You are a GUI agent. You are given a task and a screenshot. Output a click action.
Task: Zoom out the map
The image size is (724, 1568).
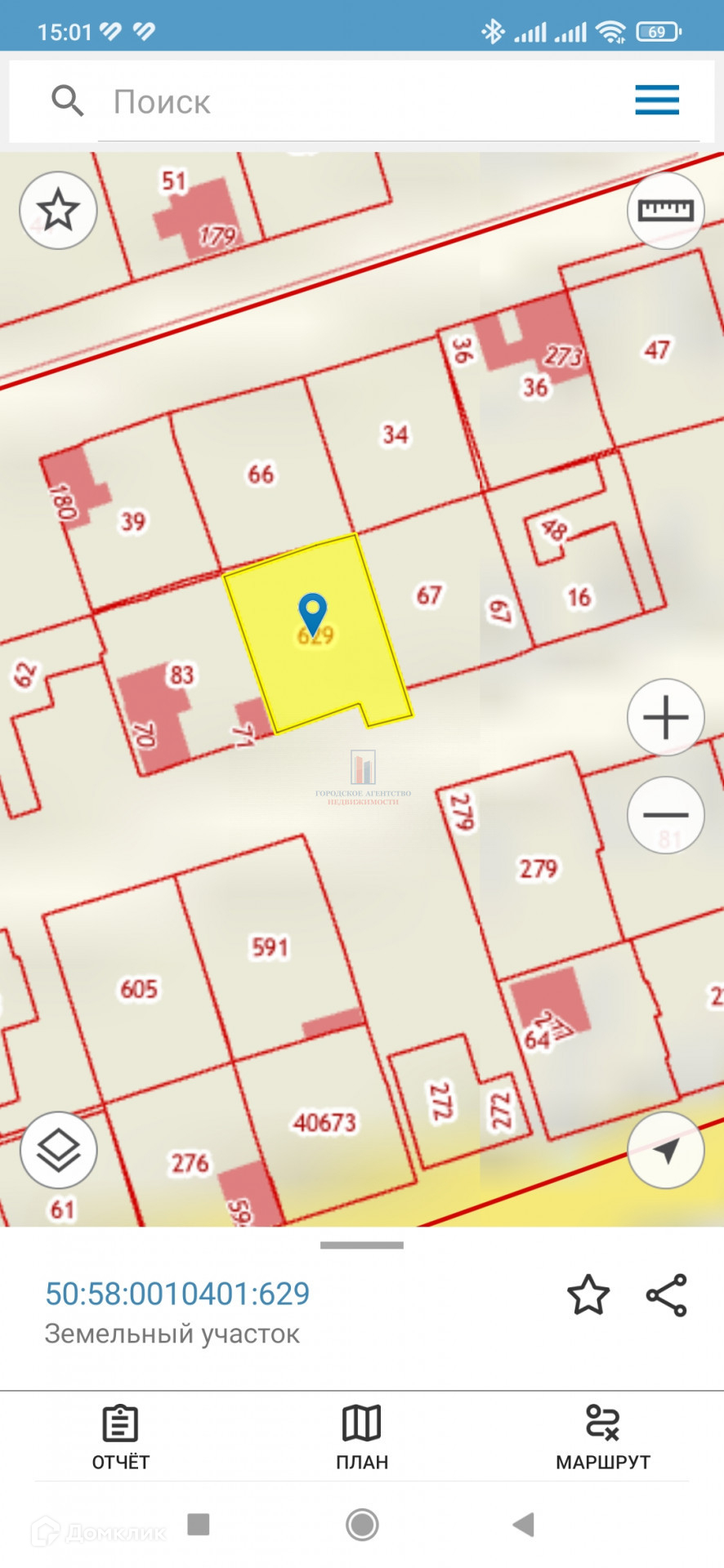(x=666, y=815)
